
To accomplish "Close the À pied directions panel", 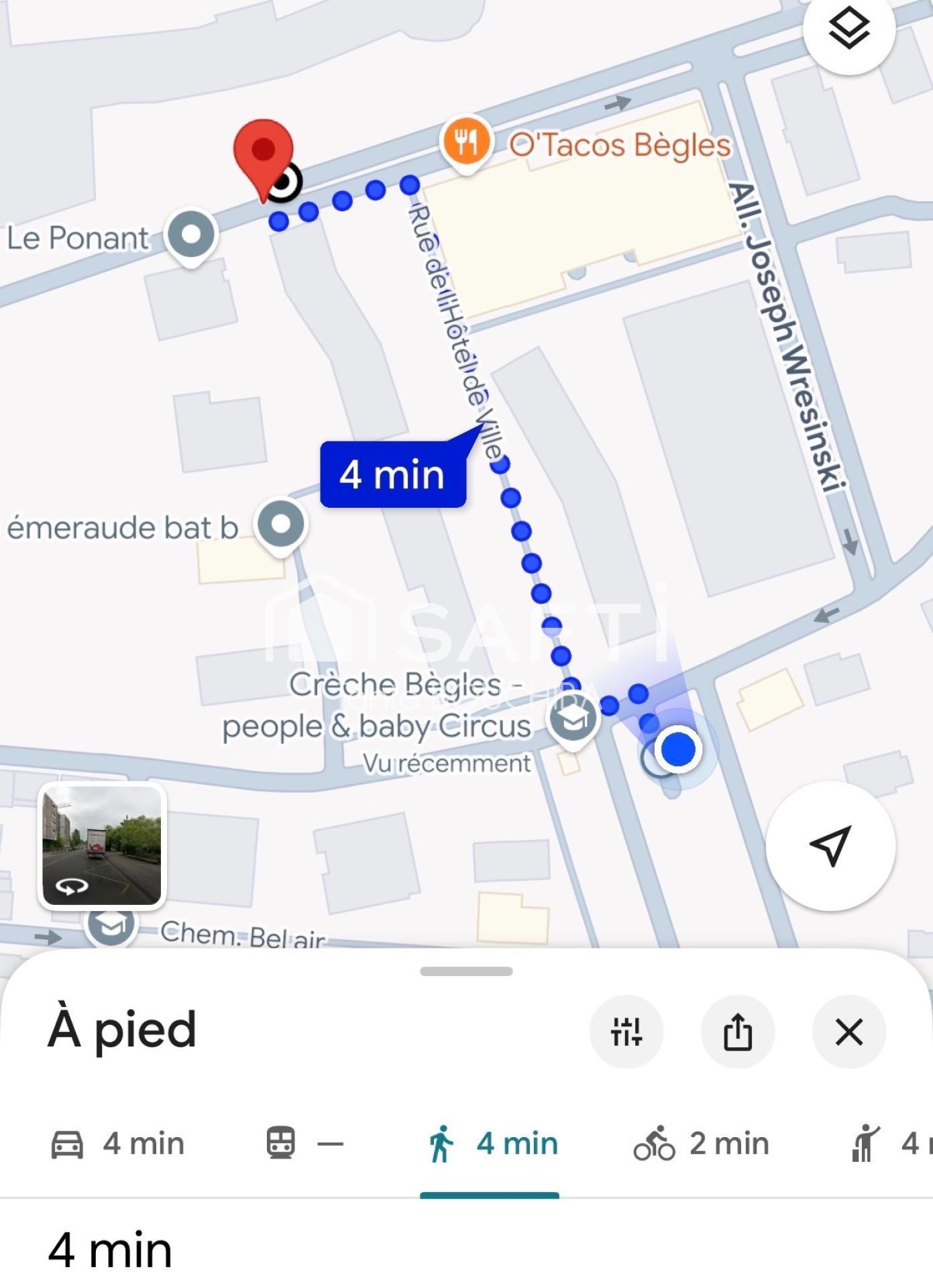I will pos(848,1031).
